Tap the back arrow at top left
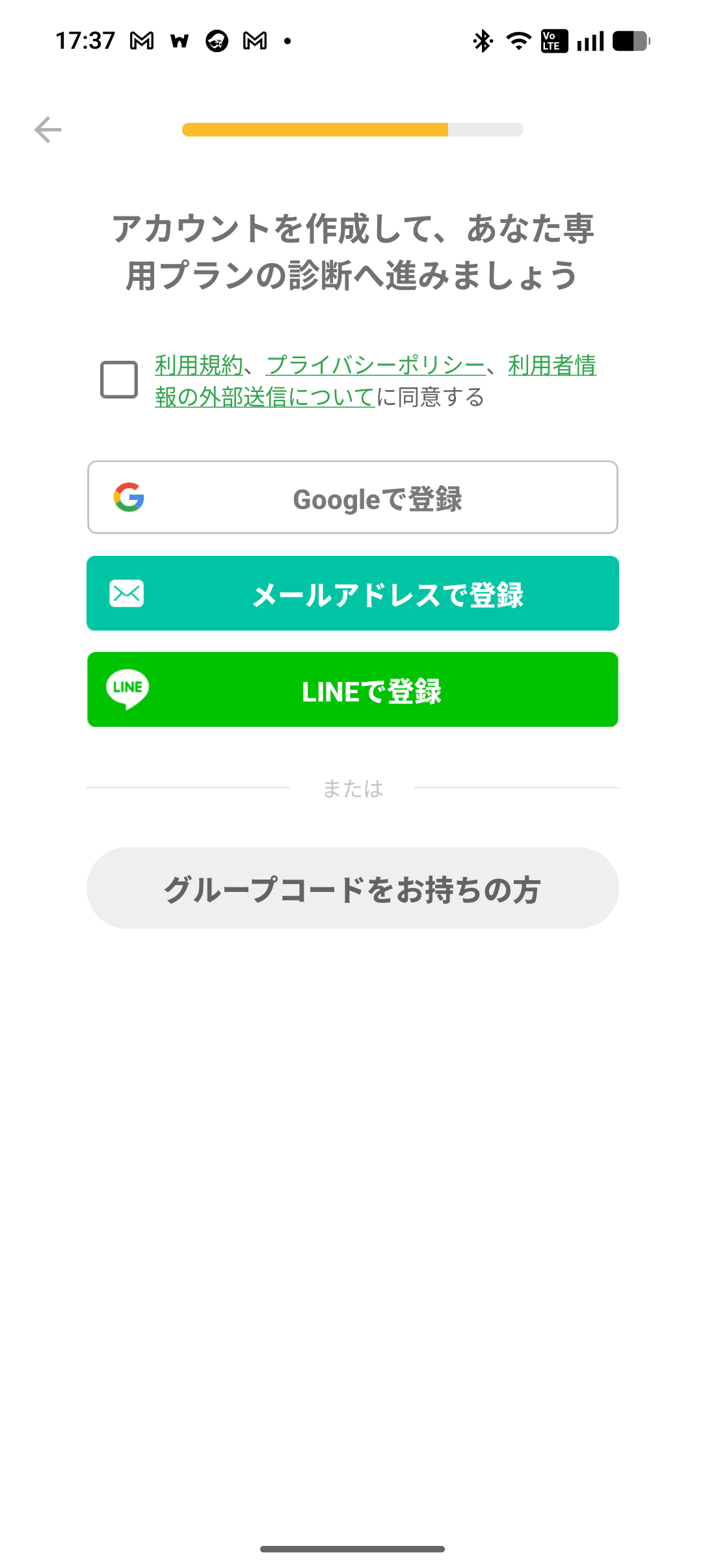 47,129
